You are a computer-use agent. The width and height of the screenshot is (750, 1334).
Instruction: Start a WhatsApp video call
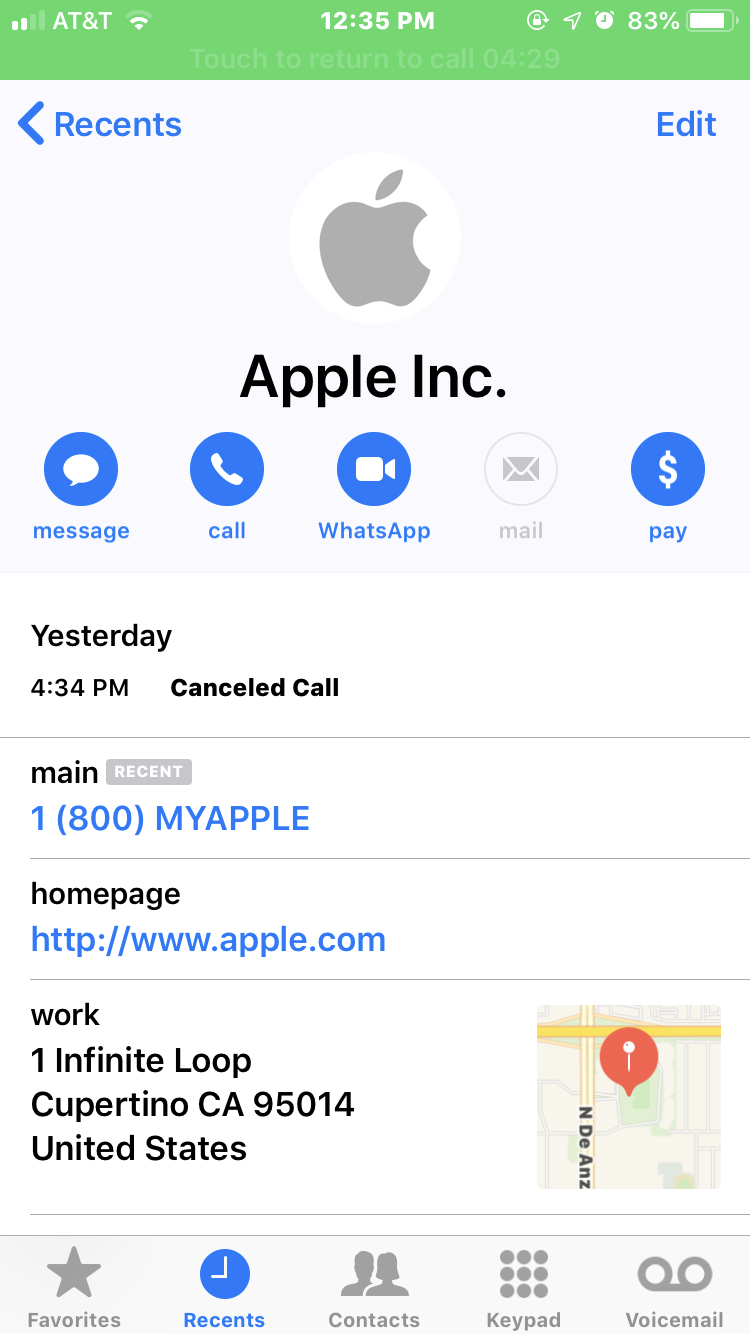click(x=374, y=469)
